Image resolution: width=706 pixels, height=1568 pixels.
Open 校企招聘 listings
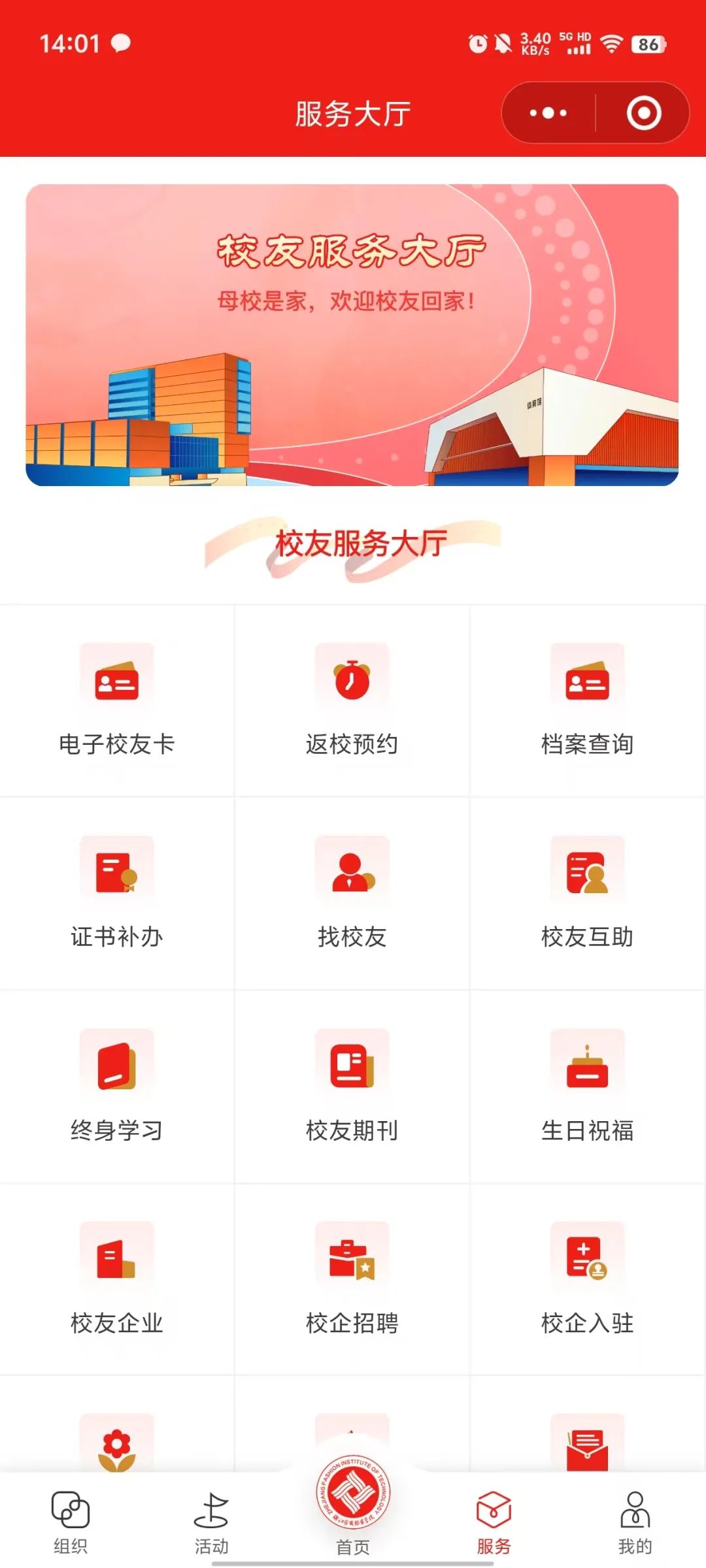(352, 1279)
